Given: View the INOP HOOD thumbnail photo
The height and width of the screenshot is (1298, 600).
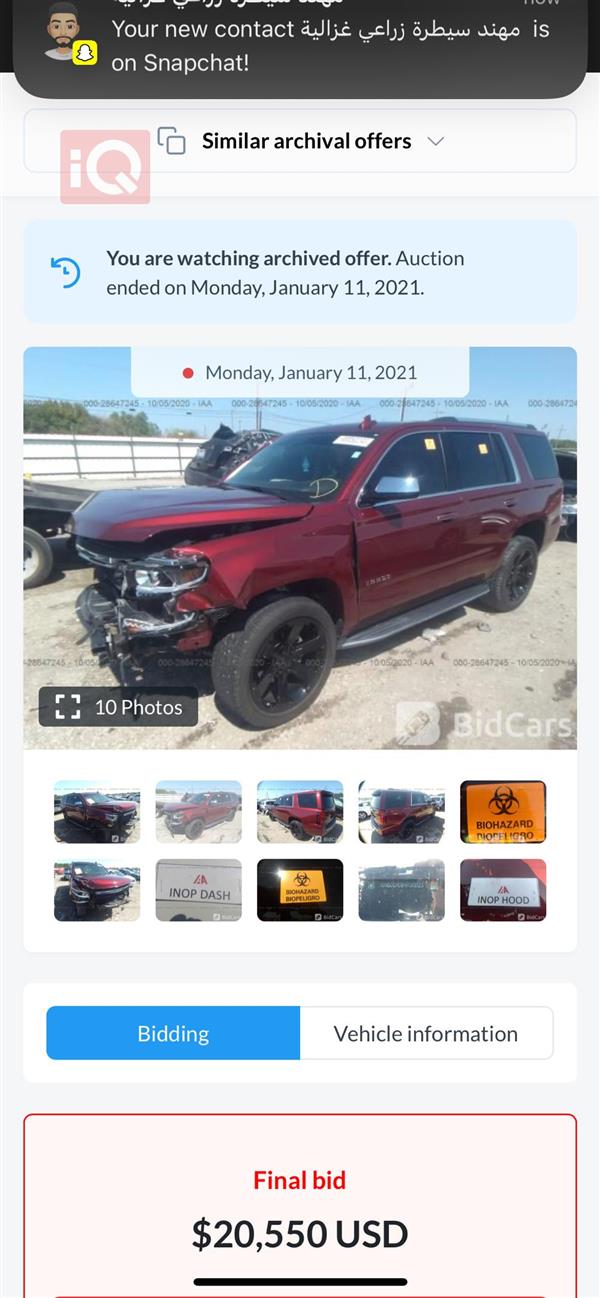Looking at the screenshot, I should point(503,890).
